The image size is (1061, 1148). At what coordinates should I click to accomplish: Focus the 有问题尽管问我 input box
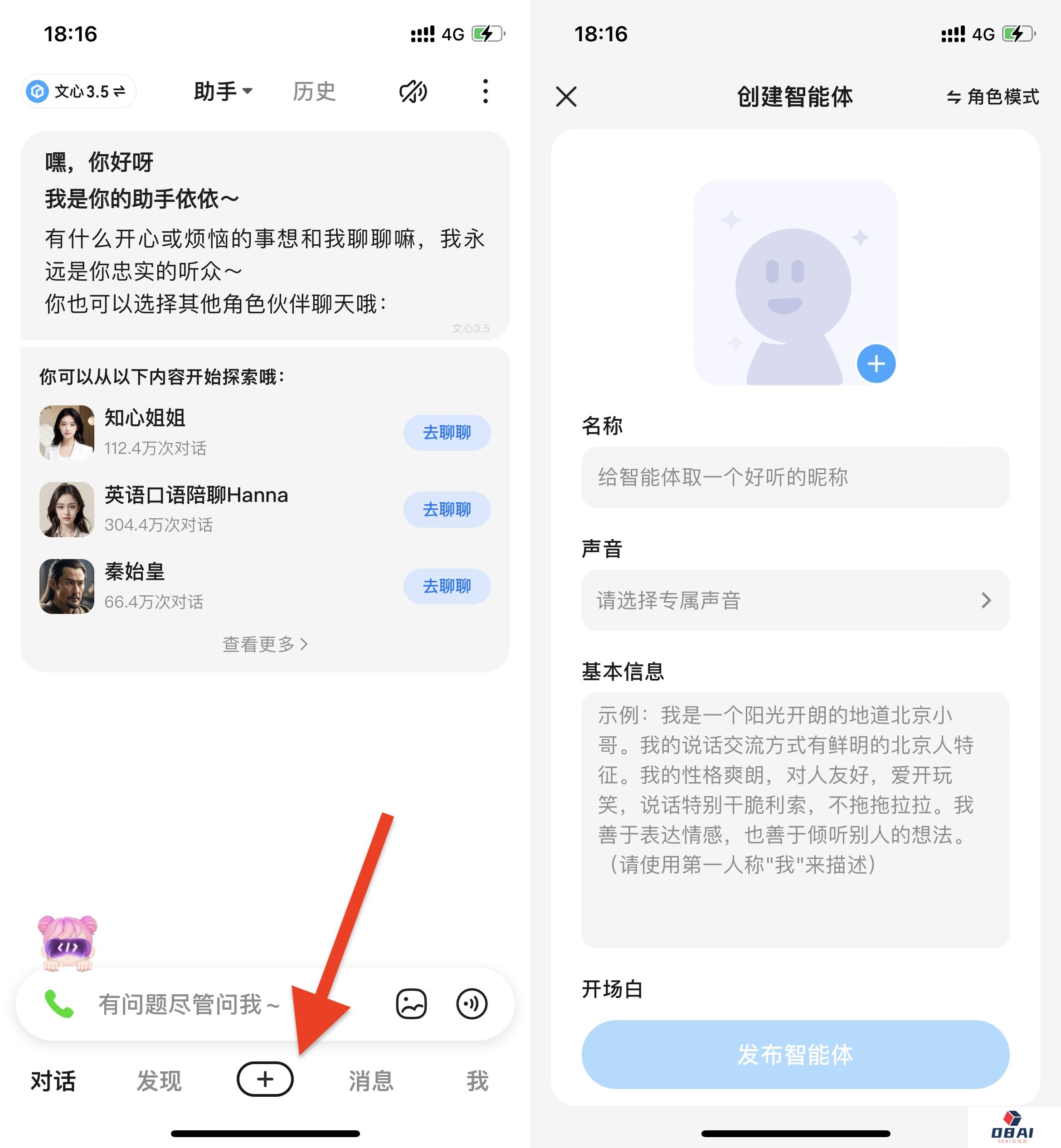coord(190,1004)
